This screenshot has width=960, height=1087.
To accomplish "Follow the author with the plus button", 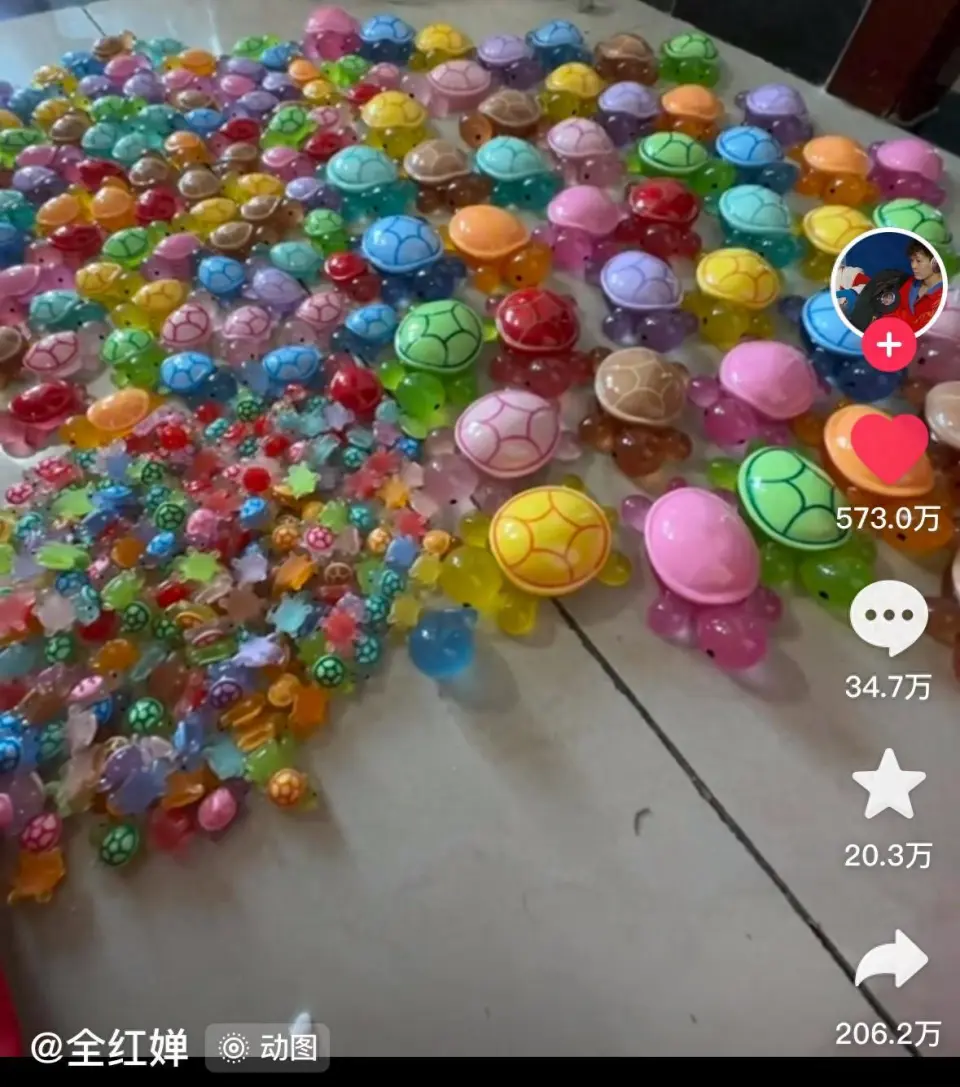I will pos(888,346).
